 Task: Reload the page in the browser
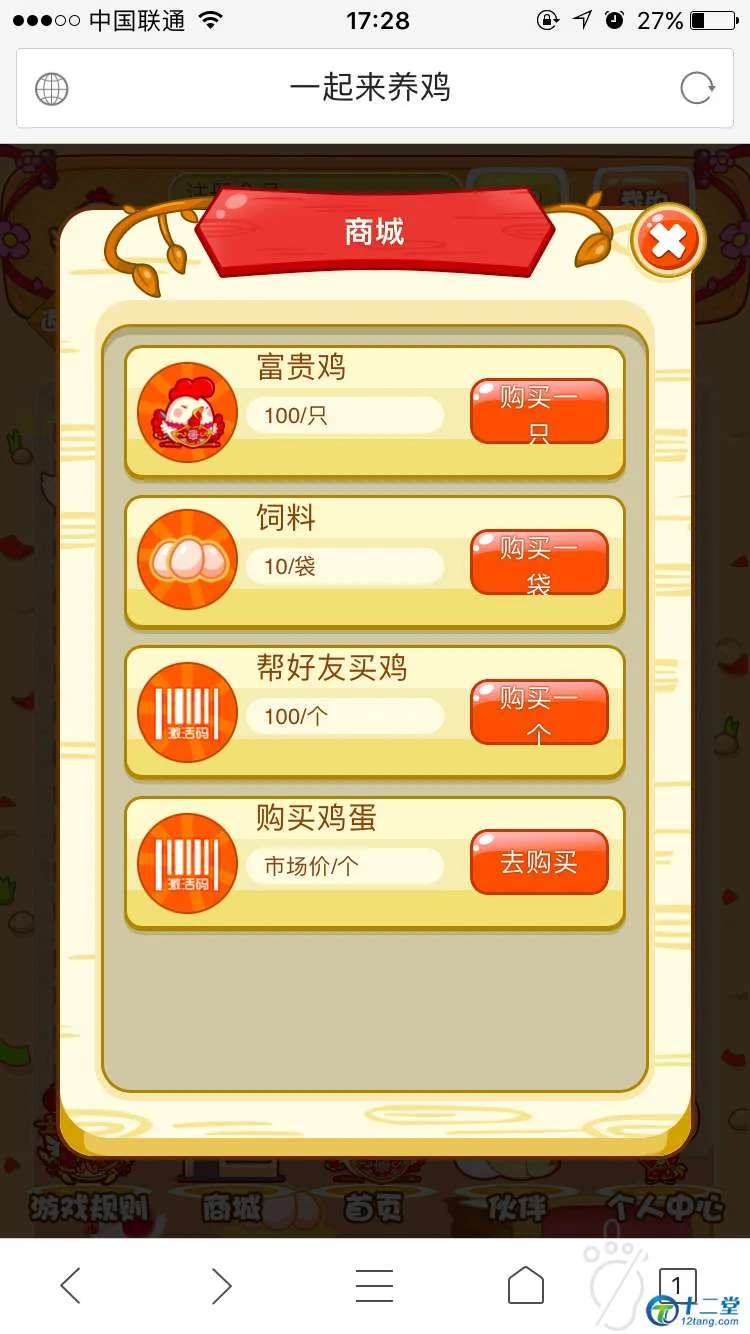click(x=697, y=88)
